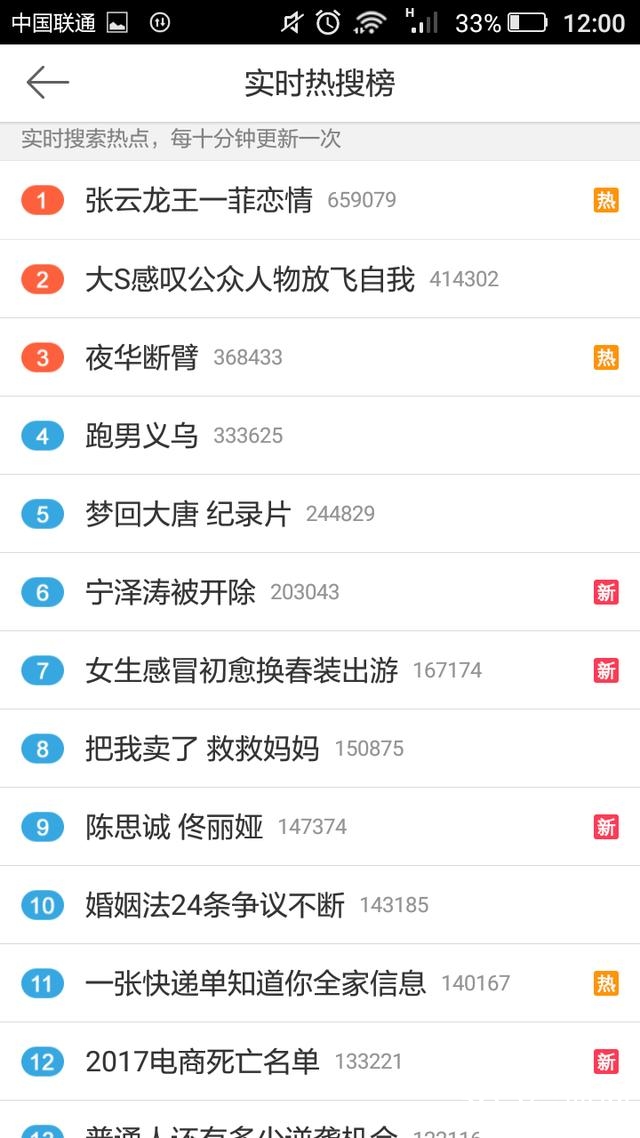
Task: Open the 女生感冒初愈换春装出游 topic
Action: [241, 670]
